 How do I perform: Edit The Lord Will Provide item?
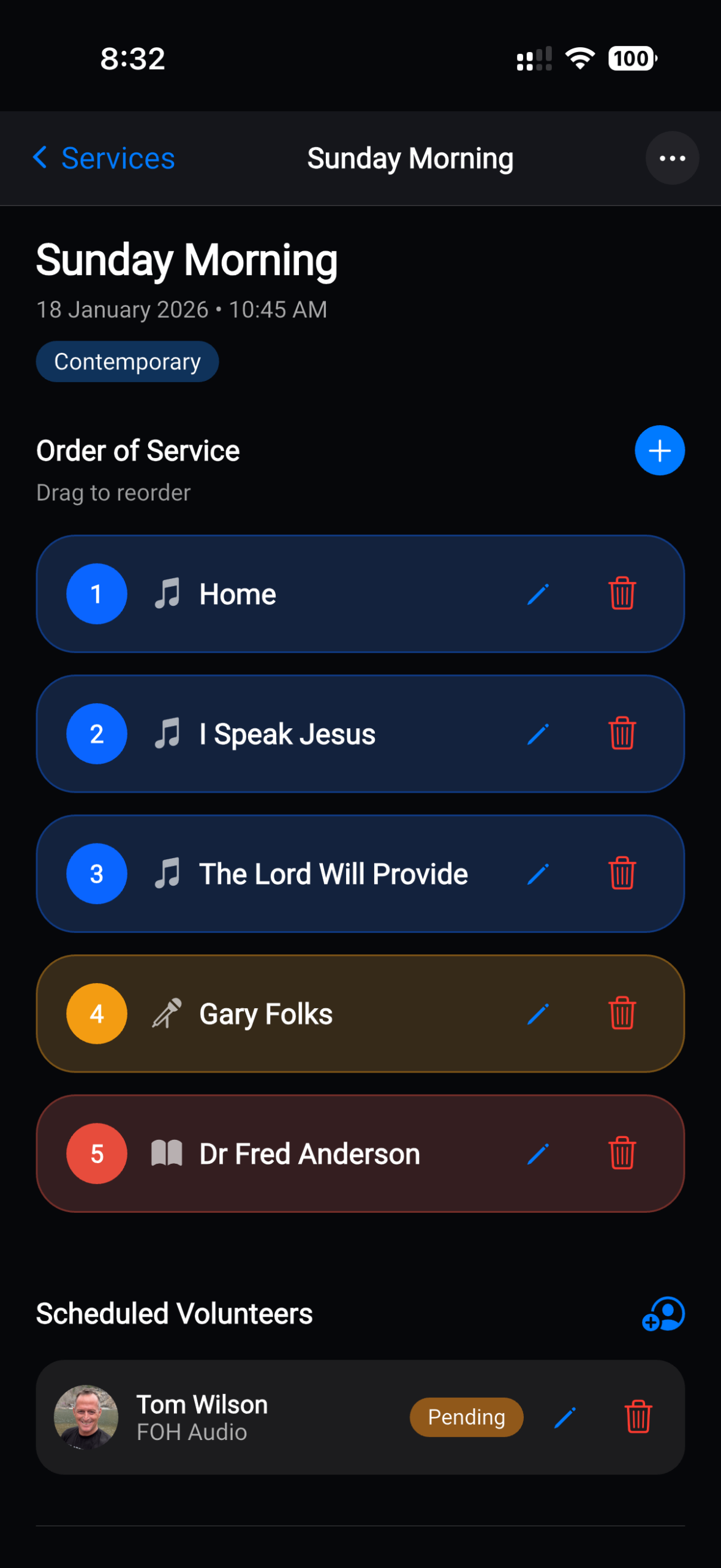click(x=538, y=874)
